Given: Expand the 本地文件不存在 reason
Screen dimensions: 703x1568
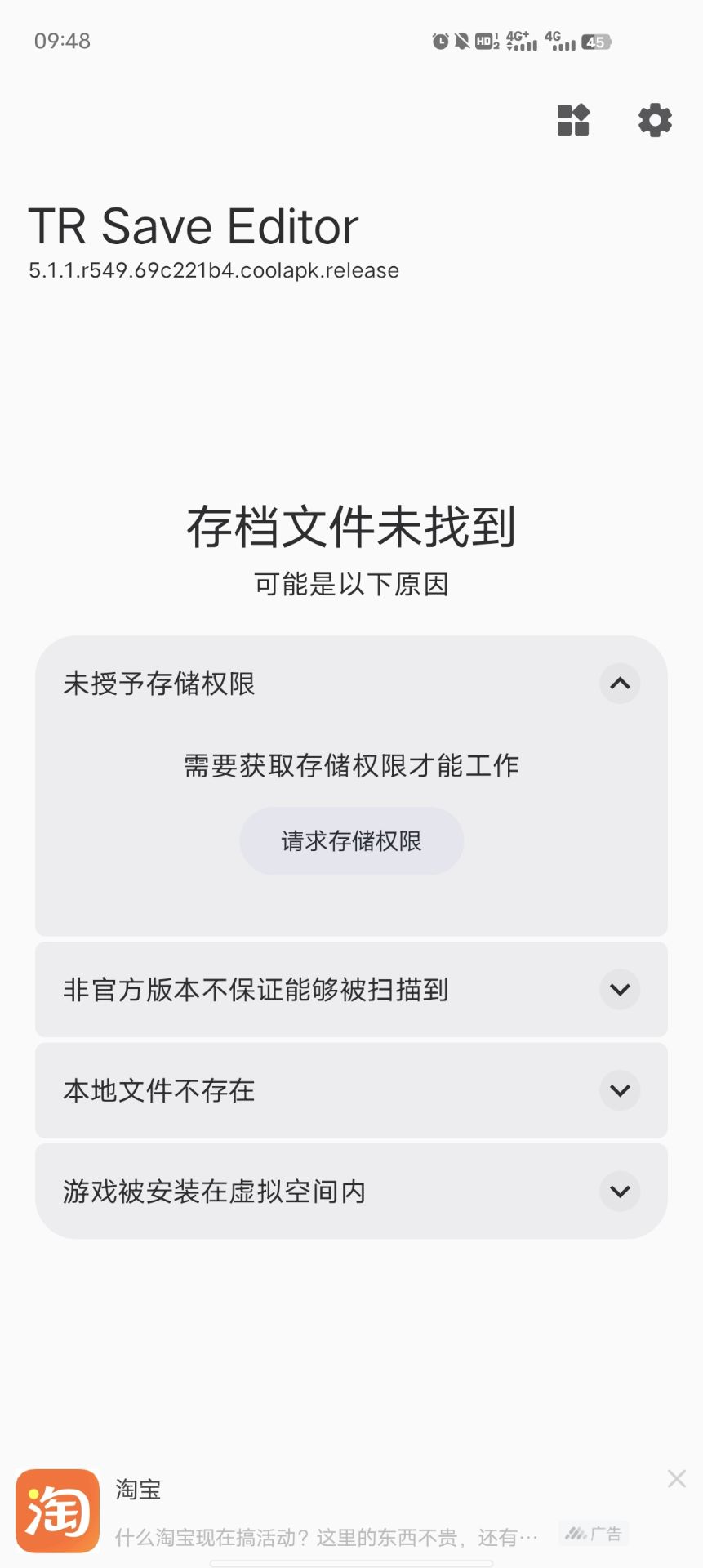Looking at the screenshot, I should [620, 1090].
